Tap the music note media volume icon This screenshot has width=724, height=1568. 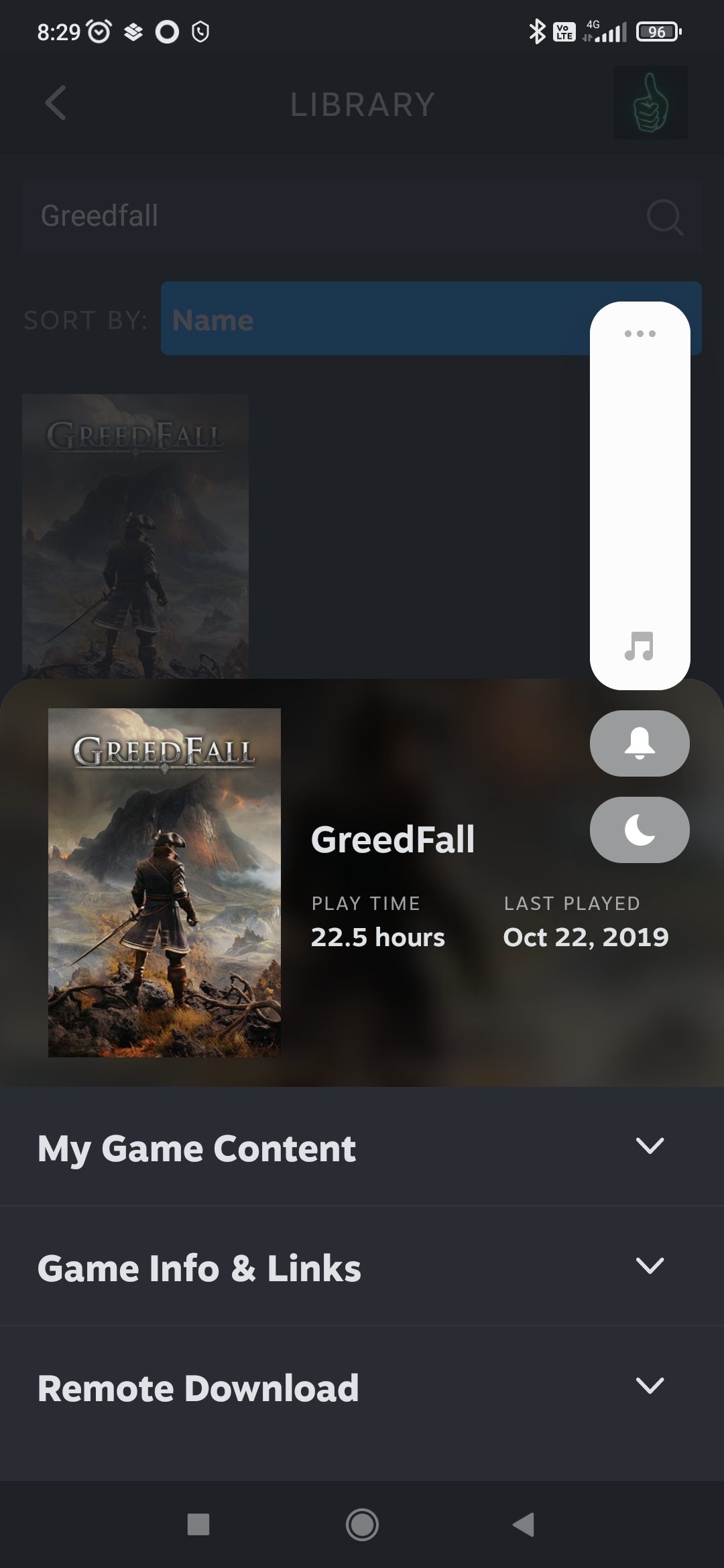639,647
